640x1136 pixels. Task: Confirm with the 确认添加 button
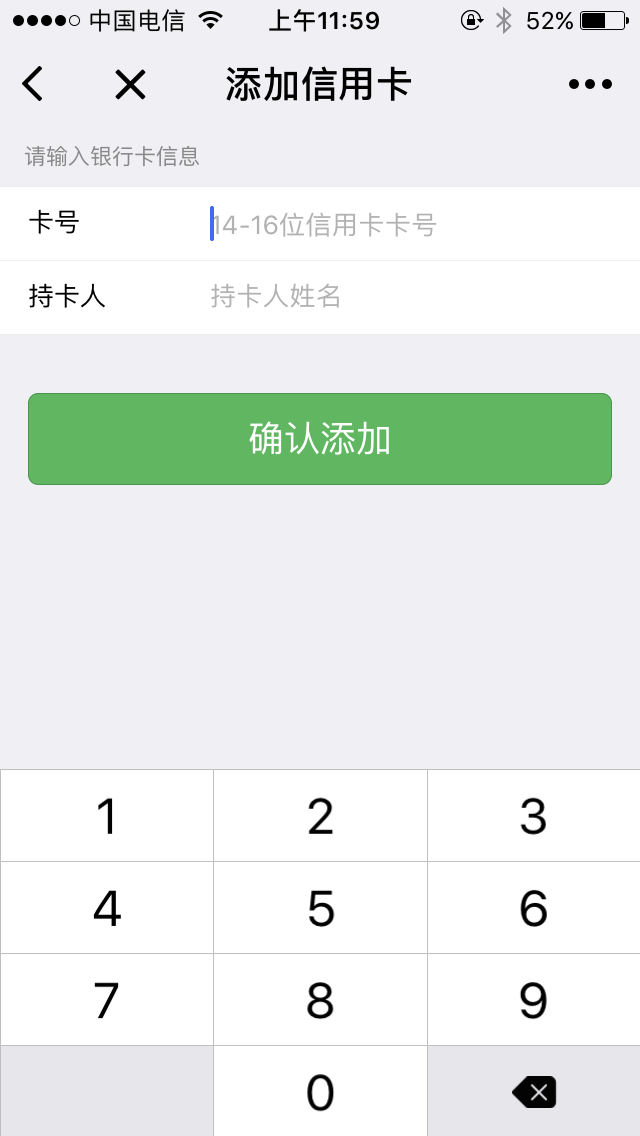point(320,439)
